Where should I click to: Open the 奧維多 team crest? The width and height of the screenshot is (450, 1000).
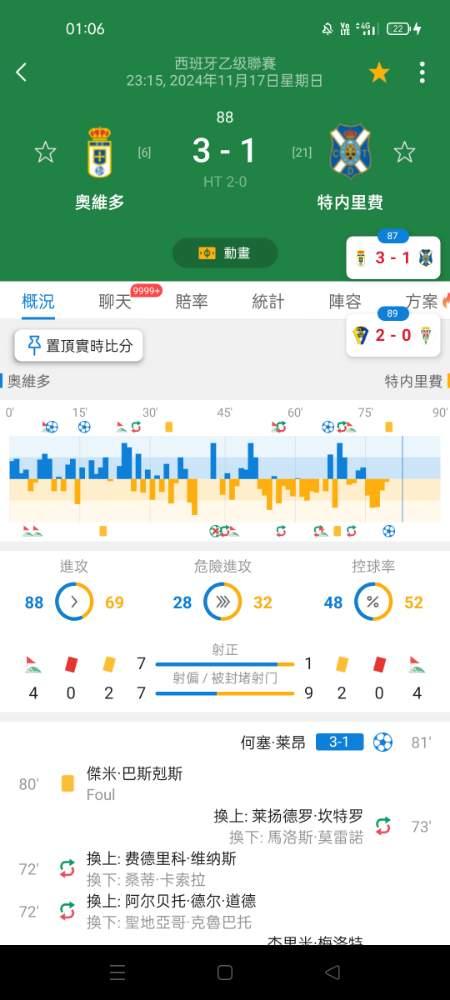(99, 152)
